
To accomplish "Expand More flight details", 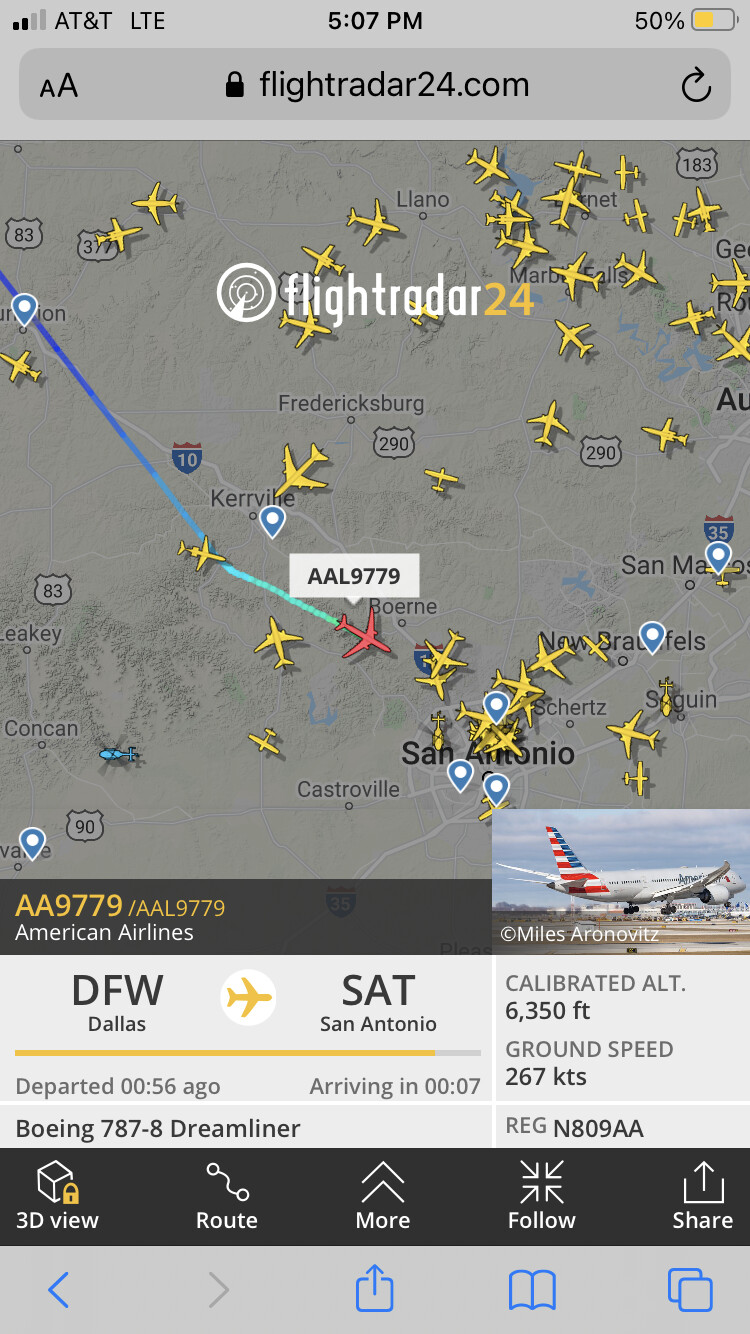I will tap(383, 1196).
